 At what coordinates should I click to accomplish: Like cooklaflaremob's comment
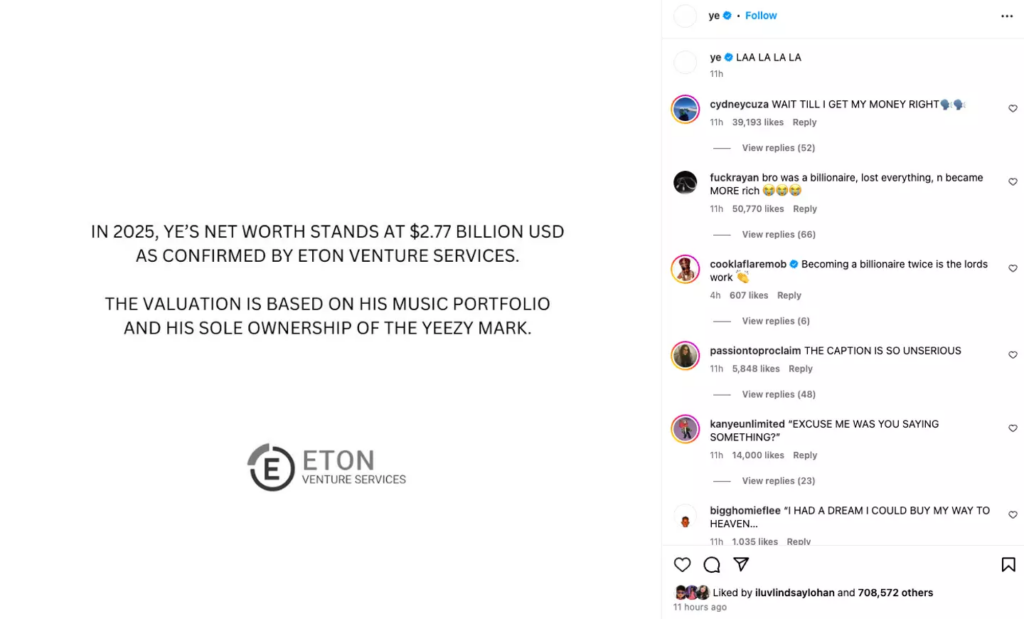(1012, 268)
